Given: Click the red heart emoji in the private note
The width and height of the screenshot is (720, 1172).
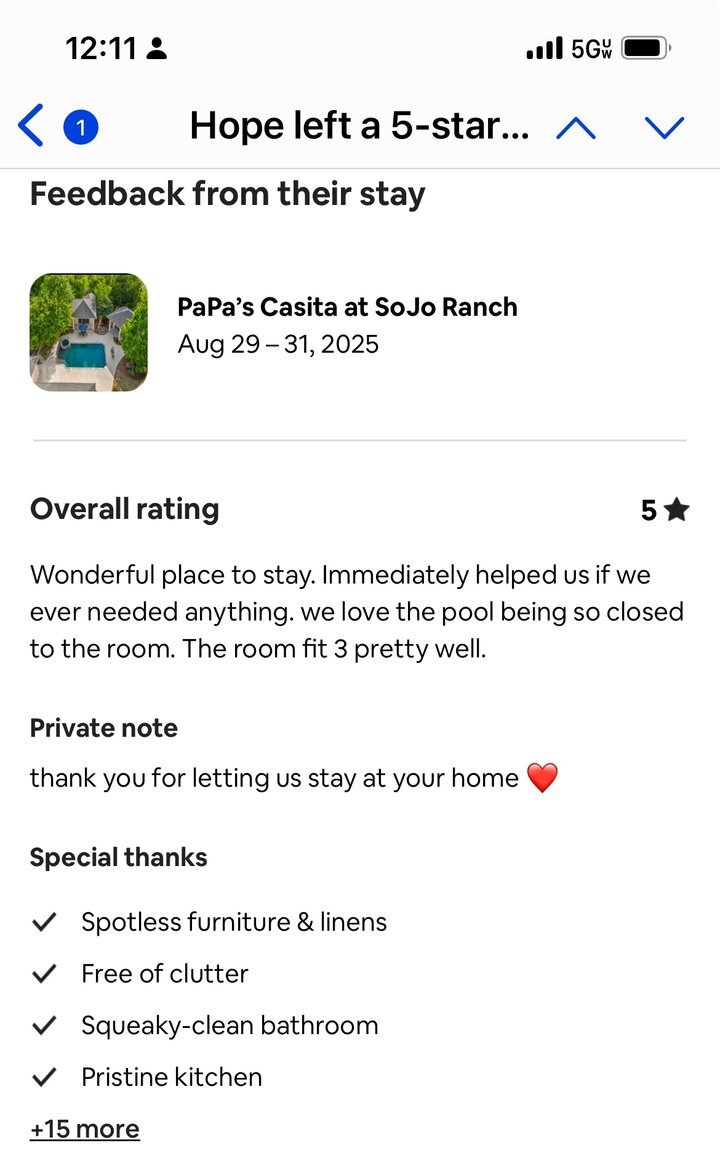Looking at the screenshot, I should point(543,777).
